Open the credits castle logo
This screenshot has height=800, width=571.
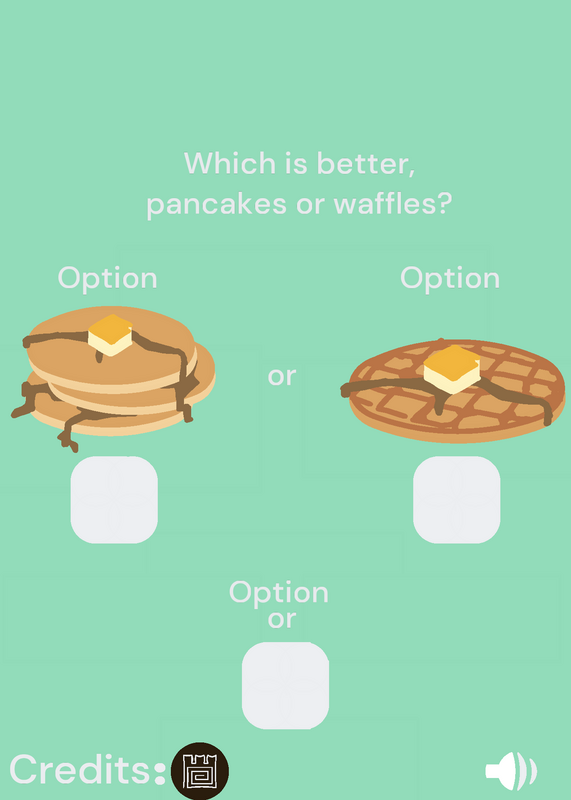click(200, 770)
